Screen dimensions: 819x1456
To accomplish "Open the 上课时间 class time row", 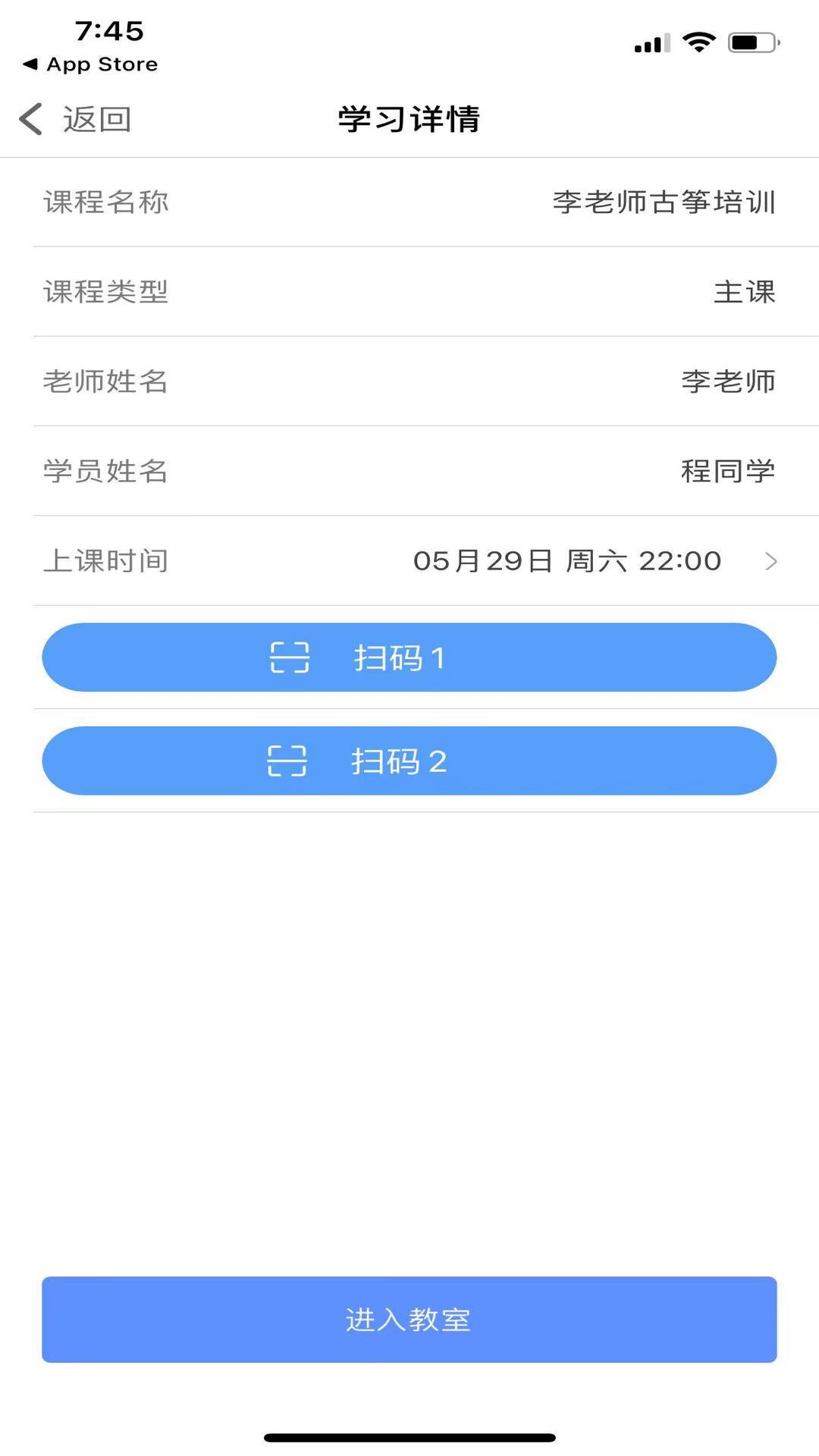I will pyautogui.click(x=409, y=561).
